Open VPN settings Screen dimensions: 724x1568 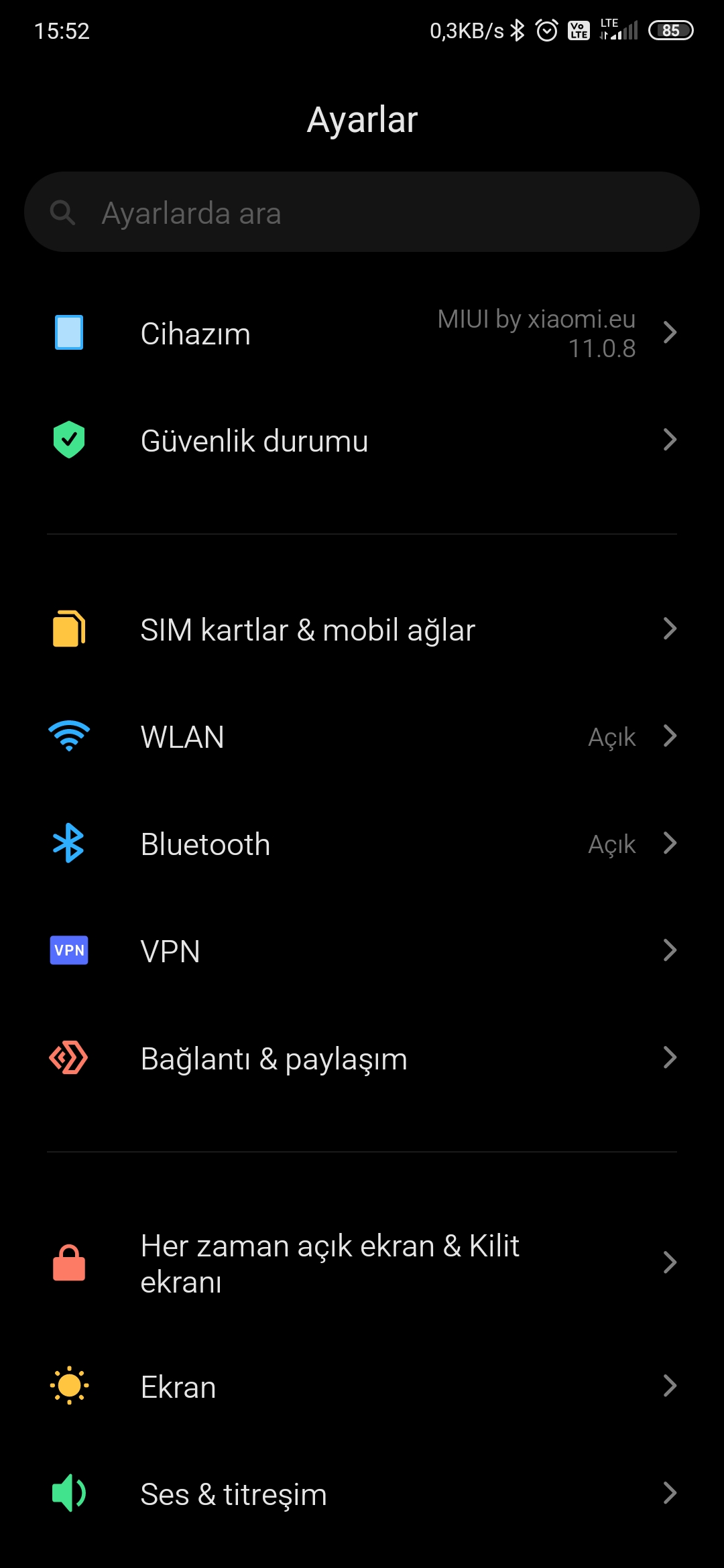362,951
